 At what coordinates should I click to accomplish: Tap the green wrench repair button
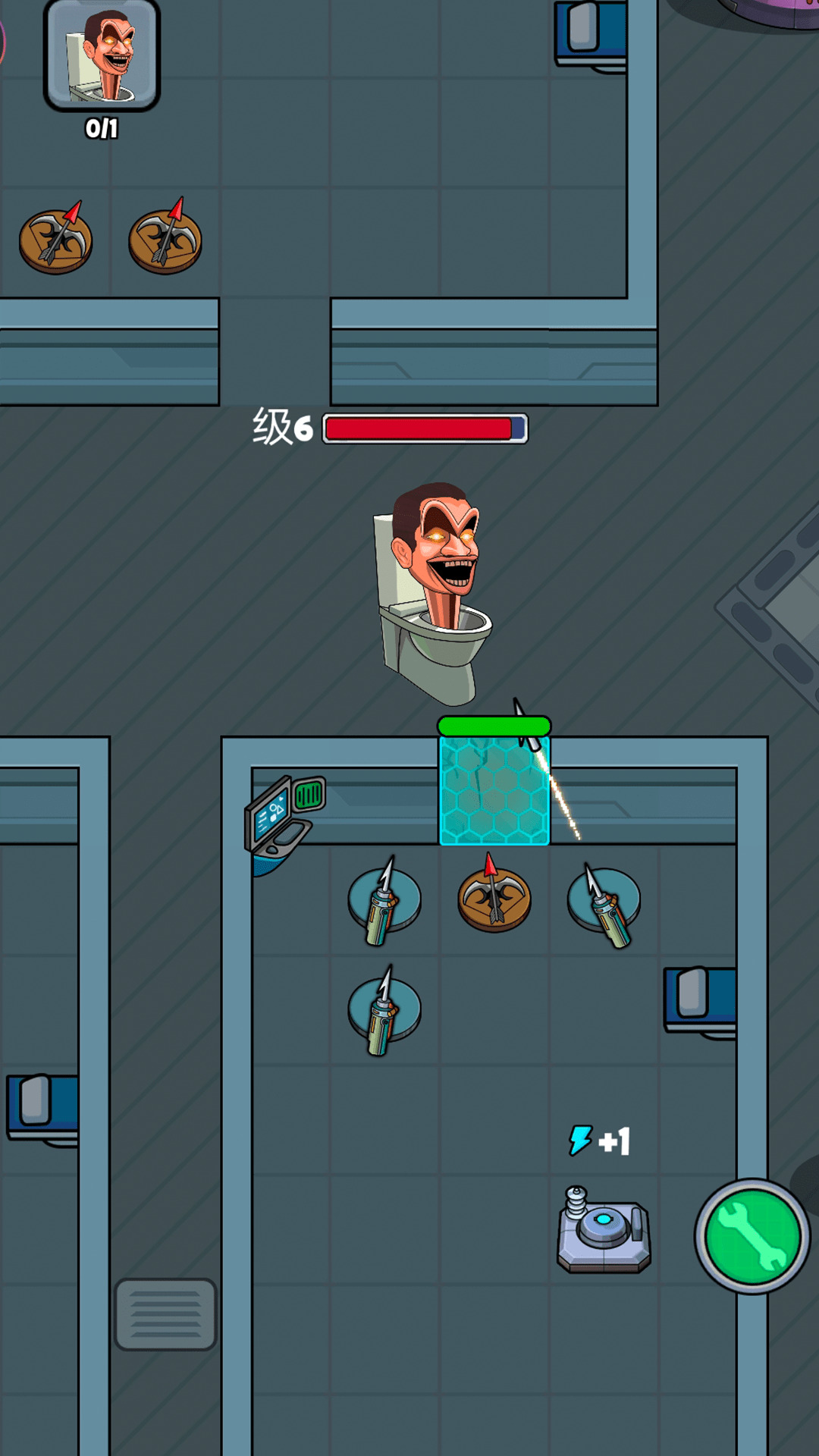click(x=752, y=1236)
